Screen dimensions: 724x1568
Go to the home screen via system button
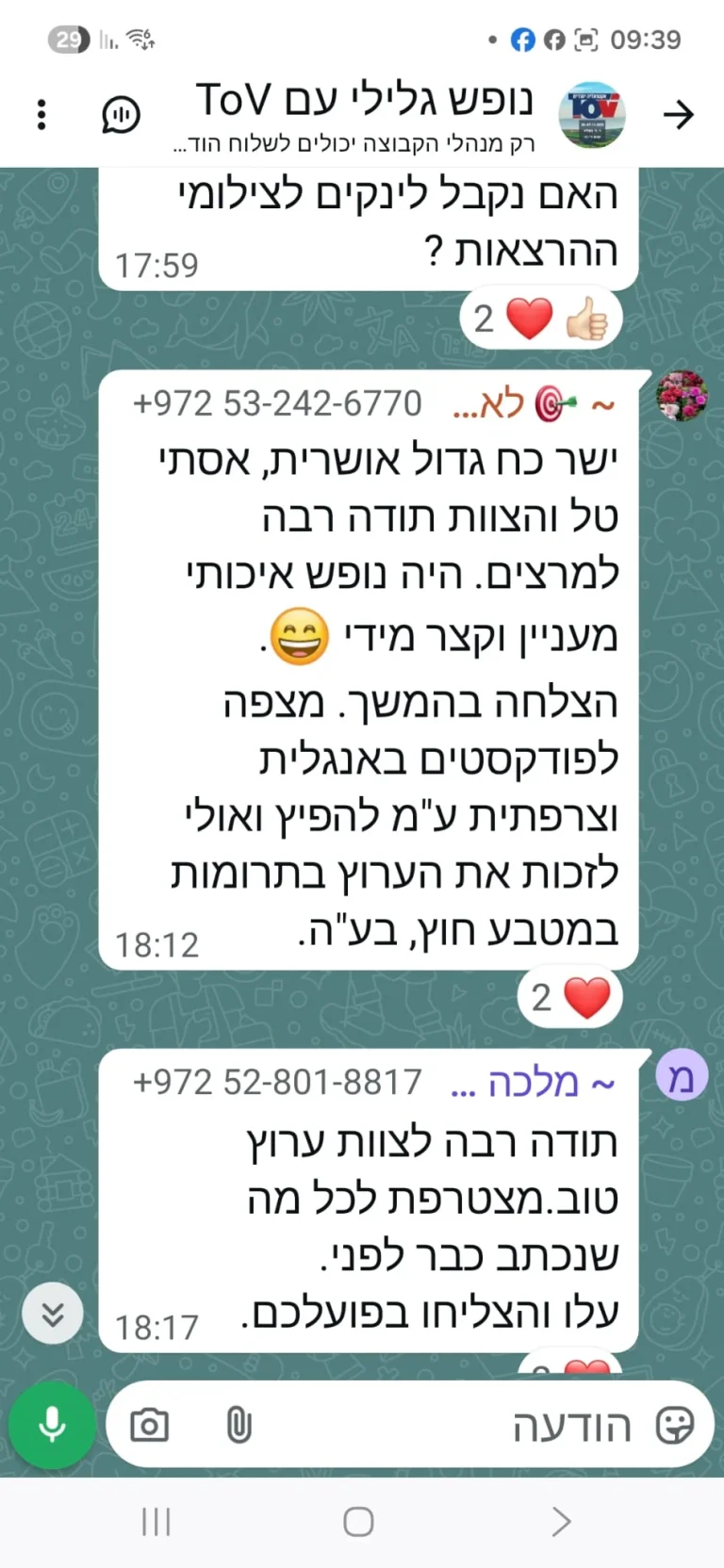point(358,1522)
